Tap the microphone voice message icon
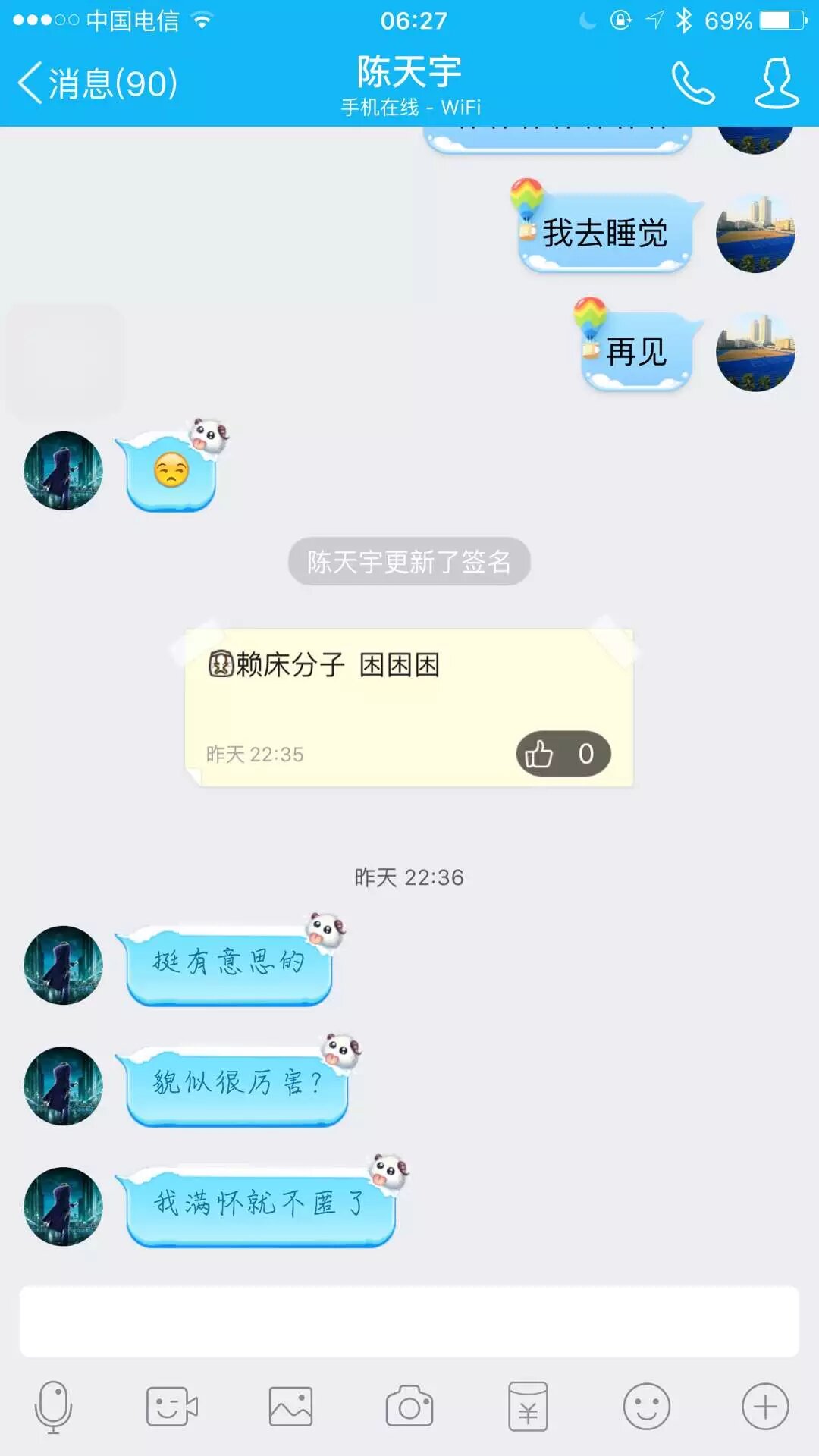The width and height of the screenshot is (819, 1456). 53,1407
